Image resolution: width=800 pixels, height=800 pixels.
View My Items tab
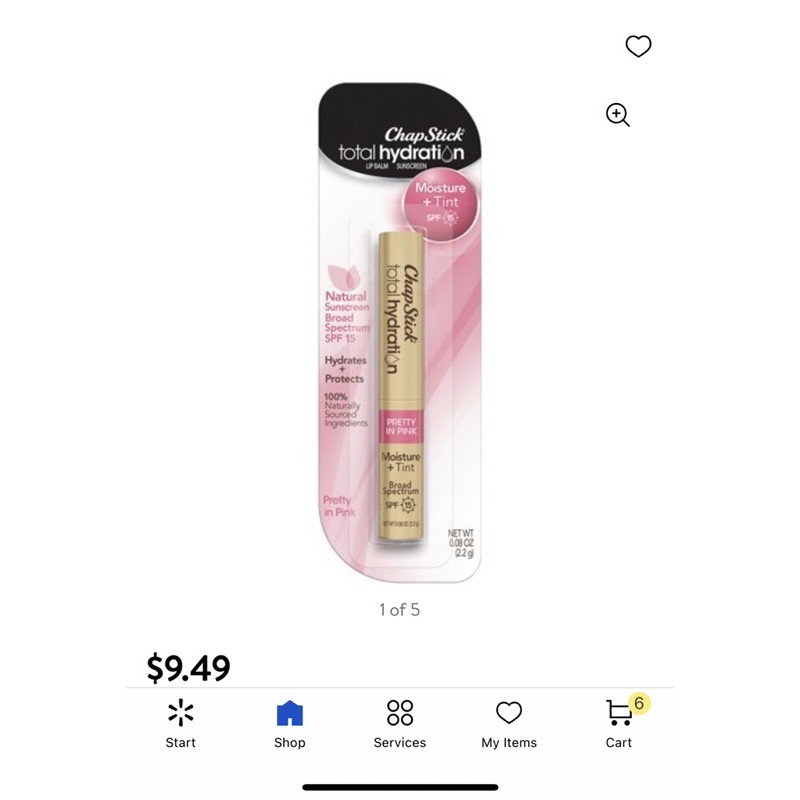click(x=509, y=723)
